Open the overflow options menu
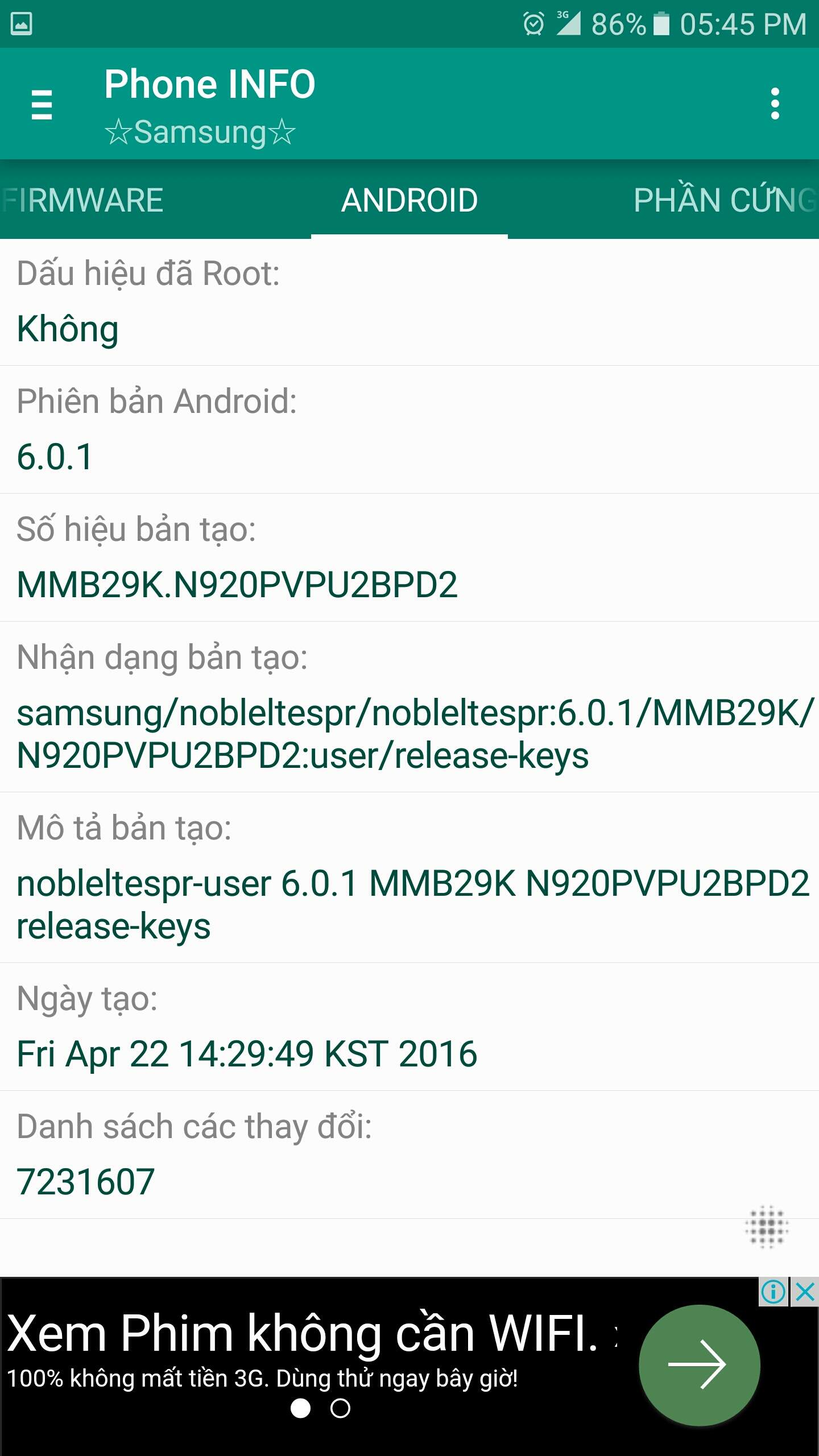 (x=775, y=104)
